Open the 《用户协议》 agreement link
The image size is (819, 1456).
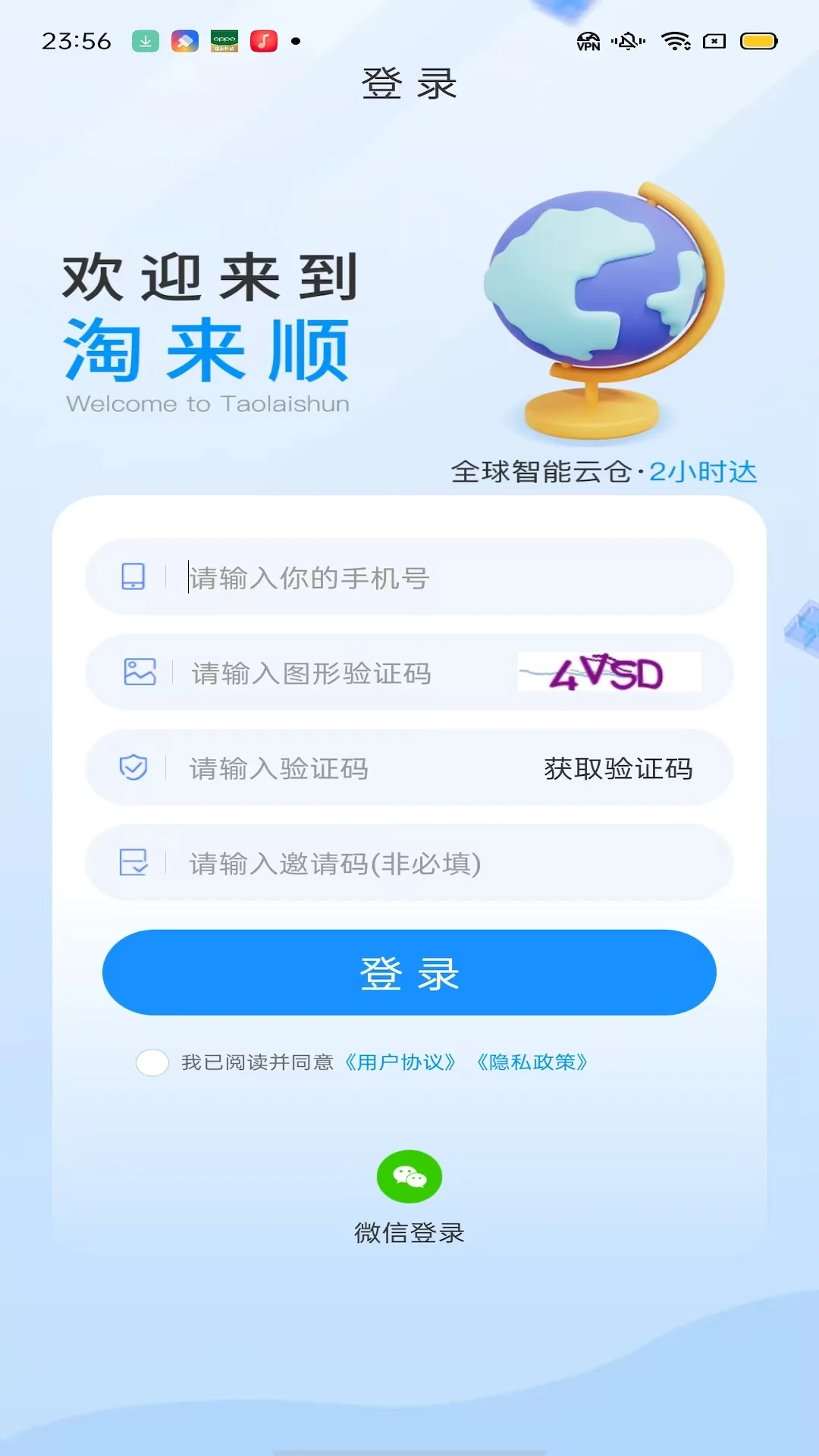point(400,1063)
